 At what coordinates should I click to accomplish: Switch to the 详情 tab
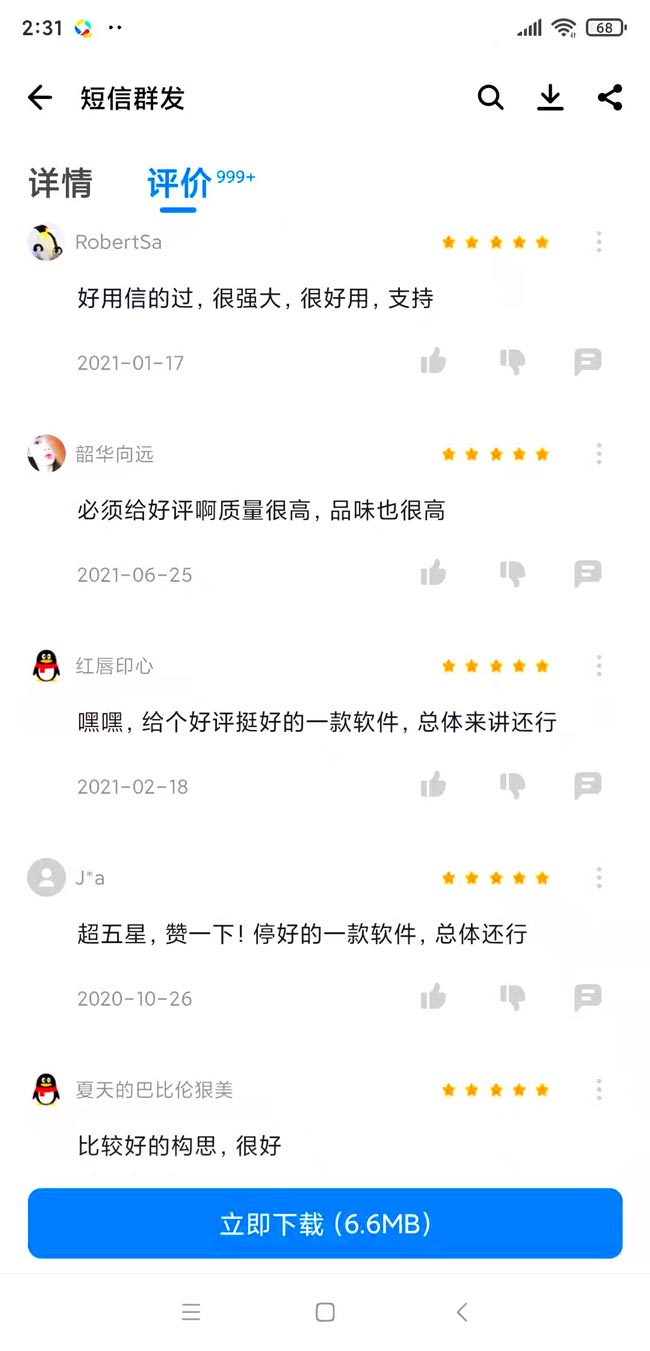(60, 183)
